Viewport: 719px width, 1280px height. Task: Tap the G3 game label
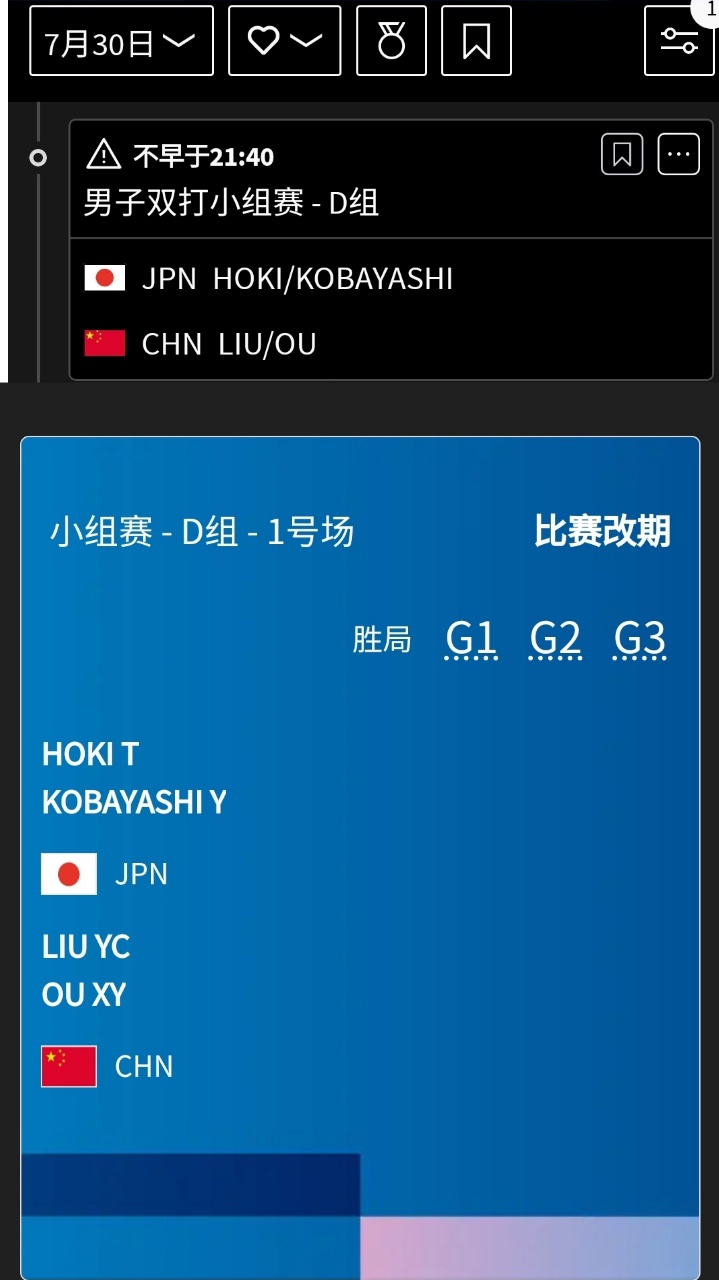coord(640,638)
